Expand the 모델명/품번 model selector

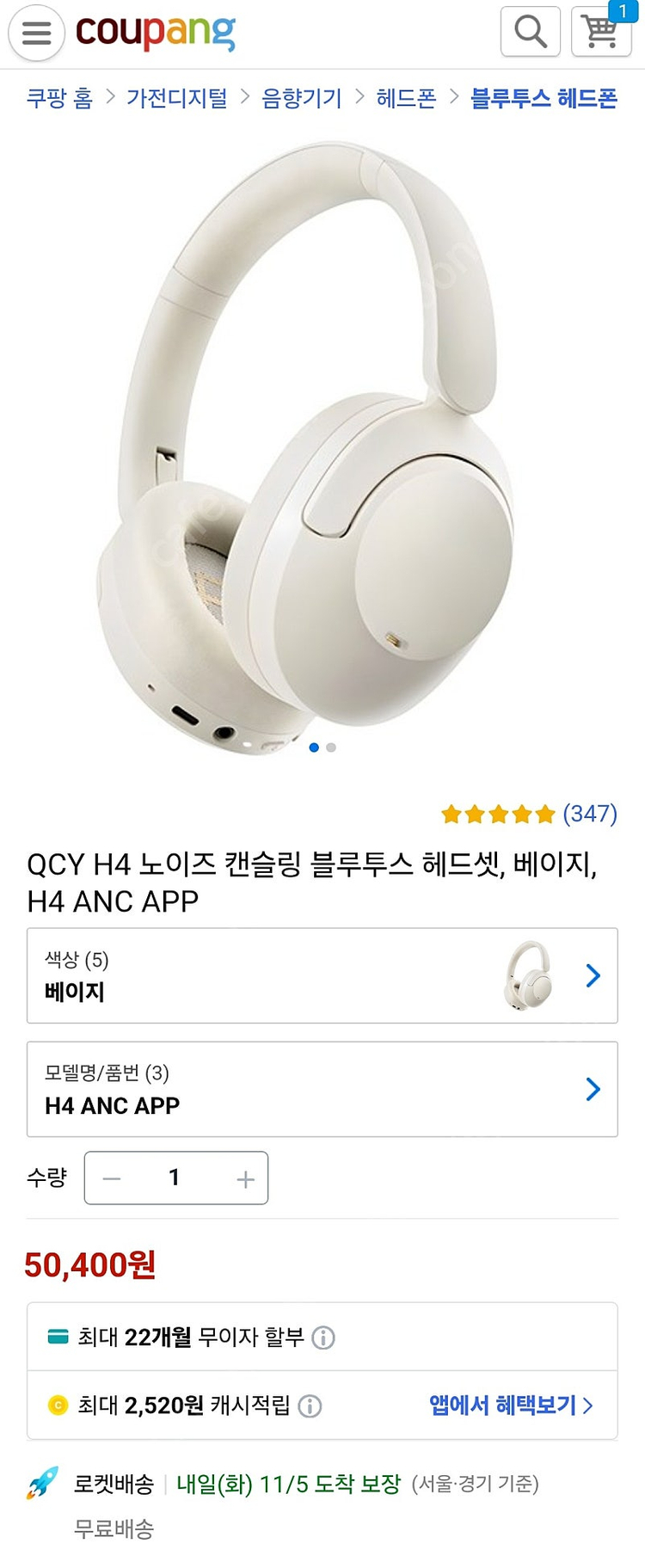coord(322,1089)
